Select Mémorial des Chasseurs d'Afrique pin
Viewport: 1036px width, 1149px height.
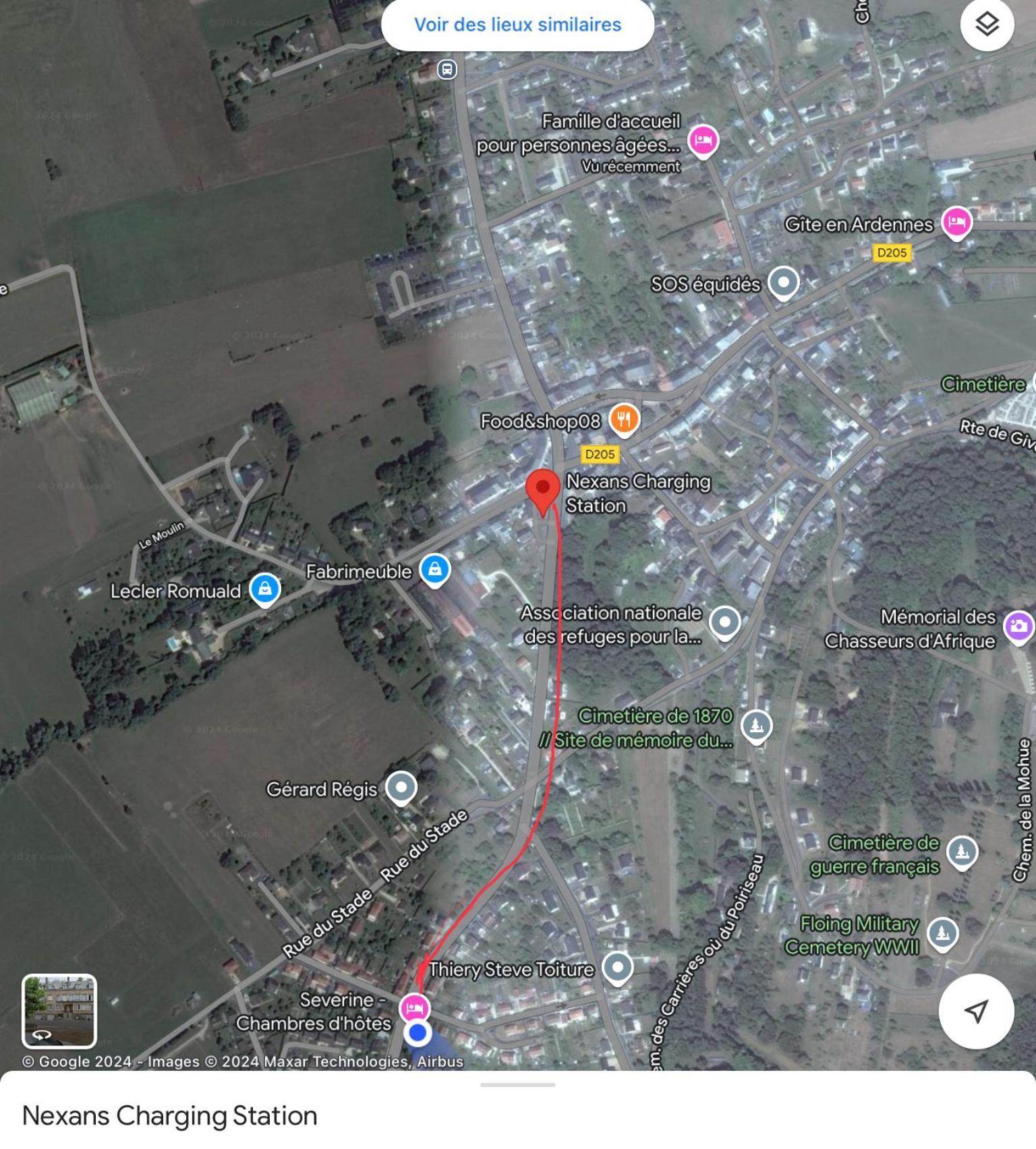pos(1018,626)
